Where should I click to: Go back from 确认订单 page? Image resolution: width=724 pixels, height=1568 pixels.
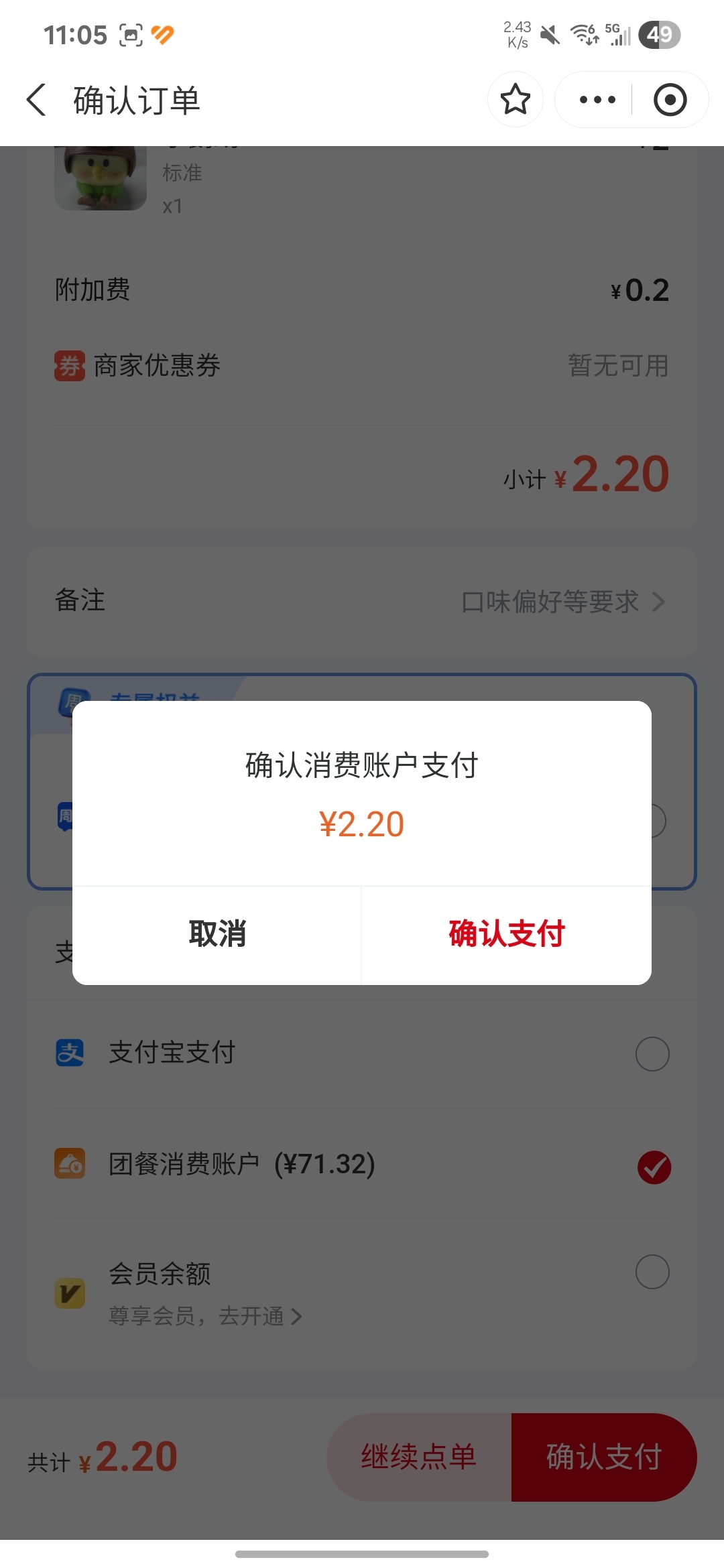point(36,101)
